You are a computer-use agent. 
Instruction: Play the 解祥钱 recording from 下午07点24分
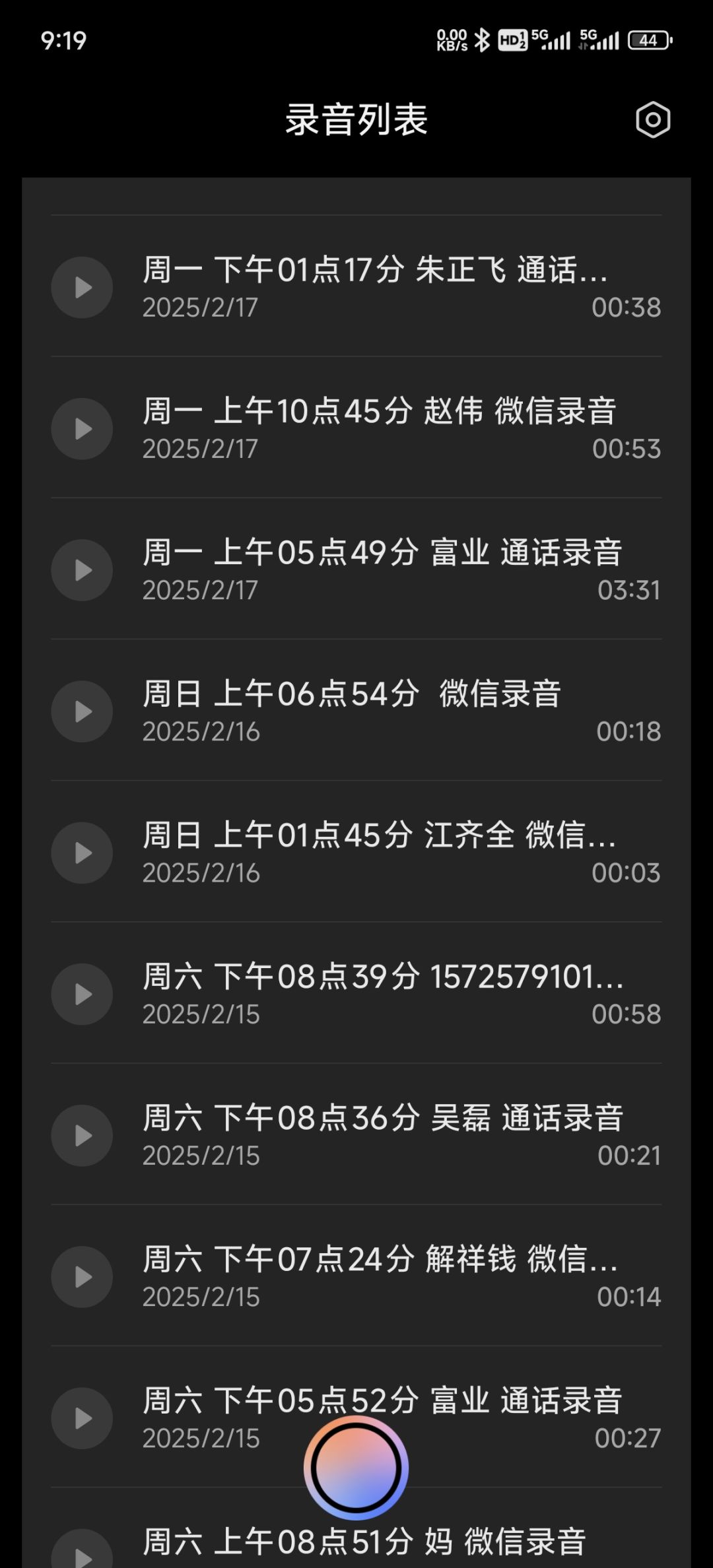pos(82,1276)
